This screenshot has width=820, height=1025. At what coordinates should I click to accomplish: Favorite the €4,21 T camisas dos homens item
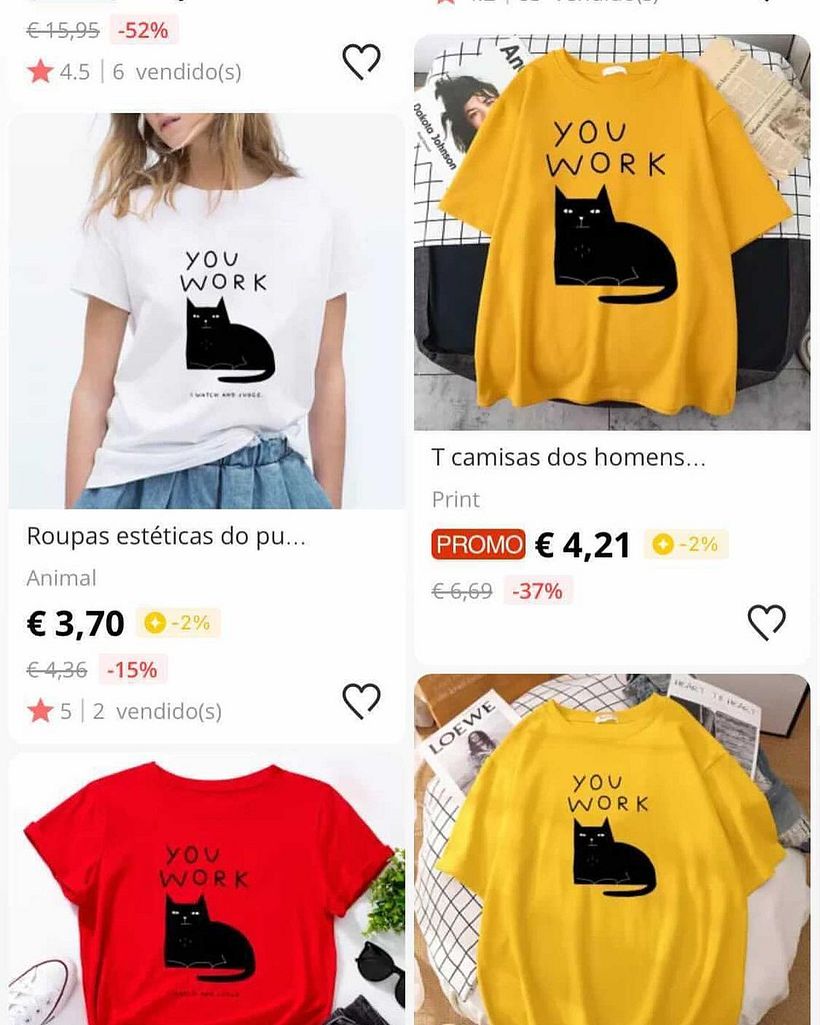pyautogui.click(x=766, y=622)
